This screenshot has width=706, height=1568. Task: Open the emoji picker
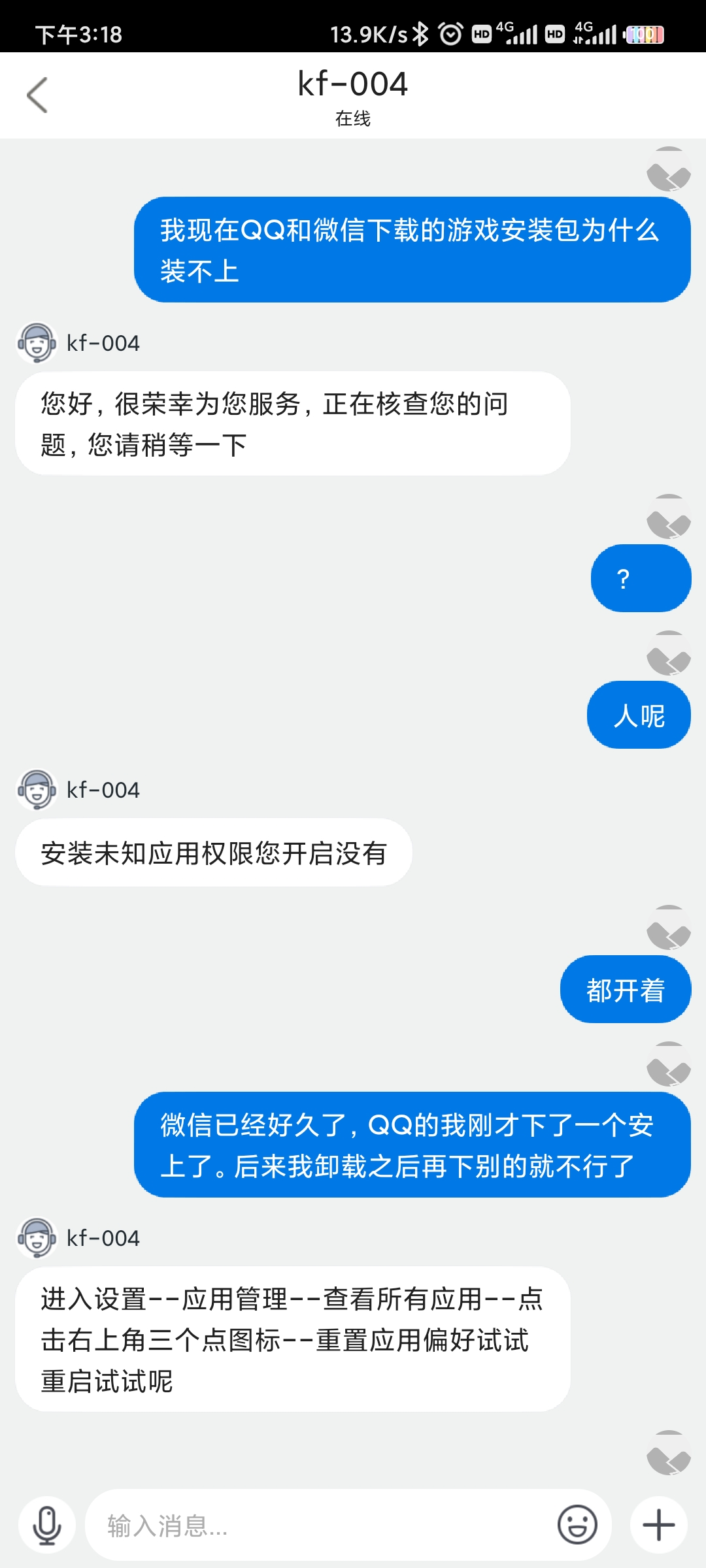click(577, 1525)
